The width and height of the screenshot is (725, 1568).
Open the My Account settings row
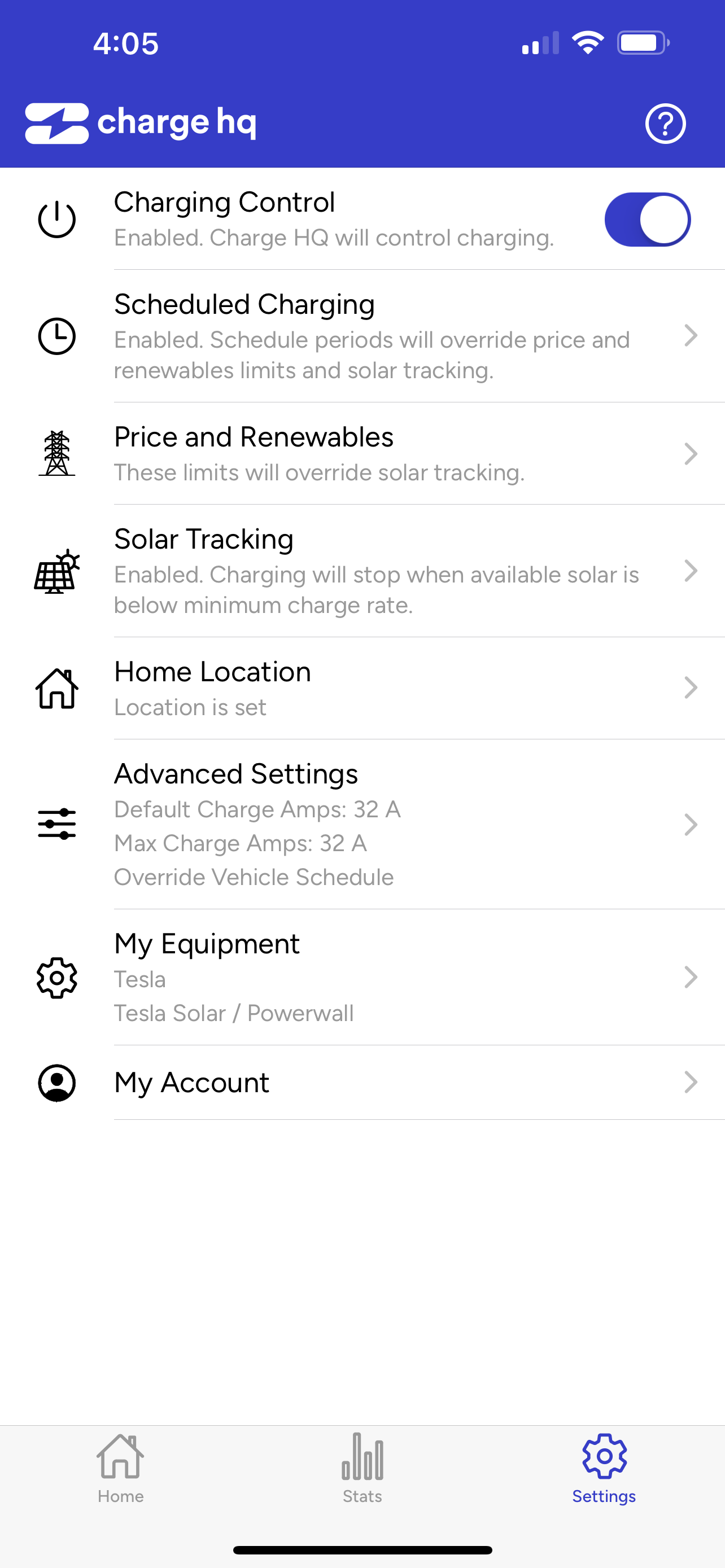click(x=365, y=1082)
